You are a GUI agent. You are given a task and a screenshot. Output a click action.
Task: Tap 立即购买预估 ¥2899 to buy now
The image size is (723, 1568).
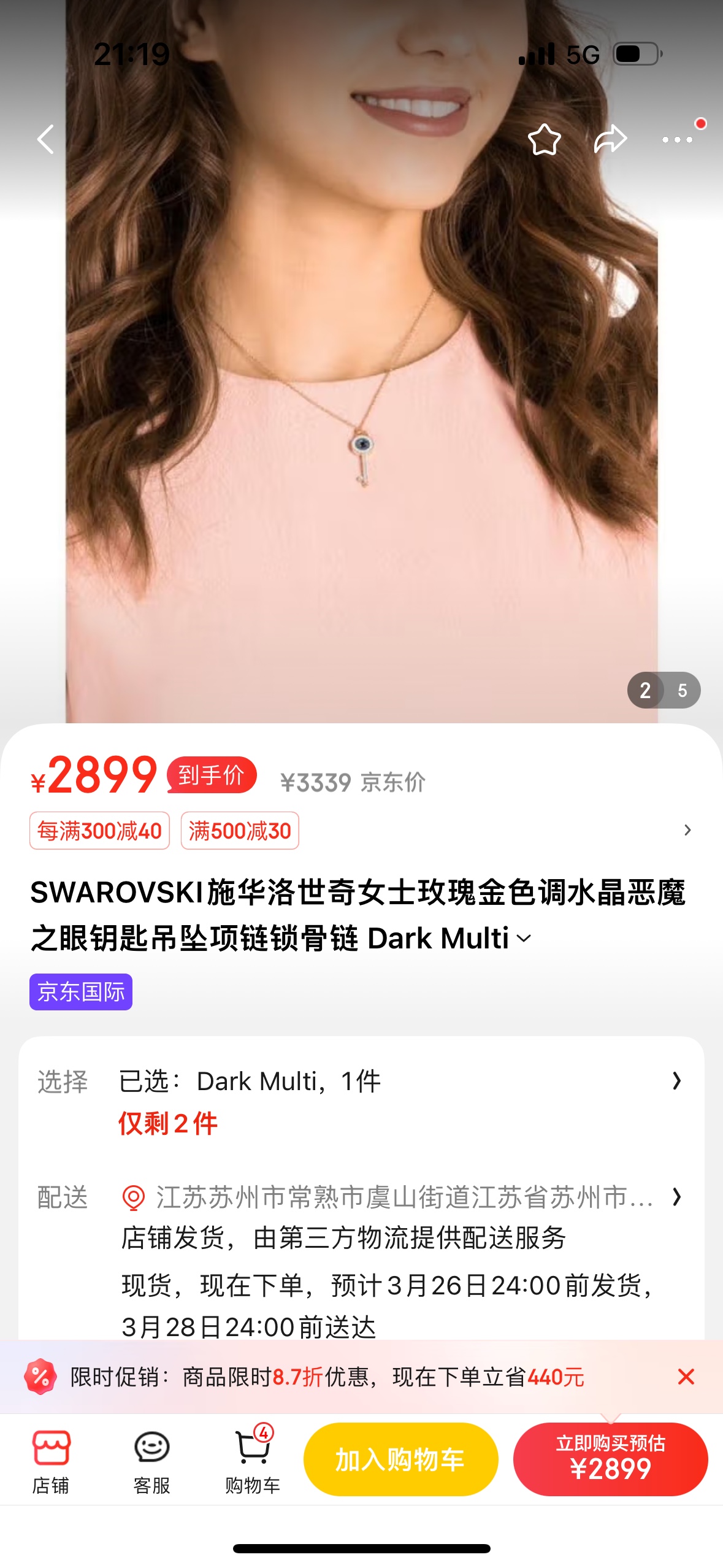click(611, 1459)
